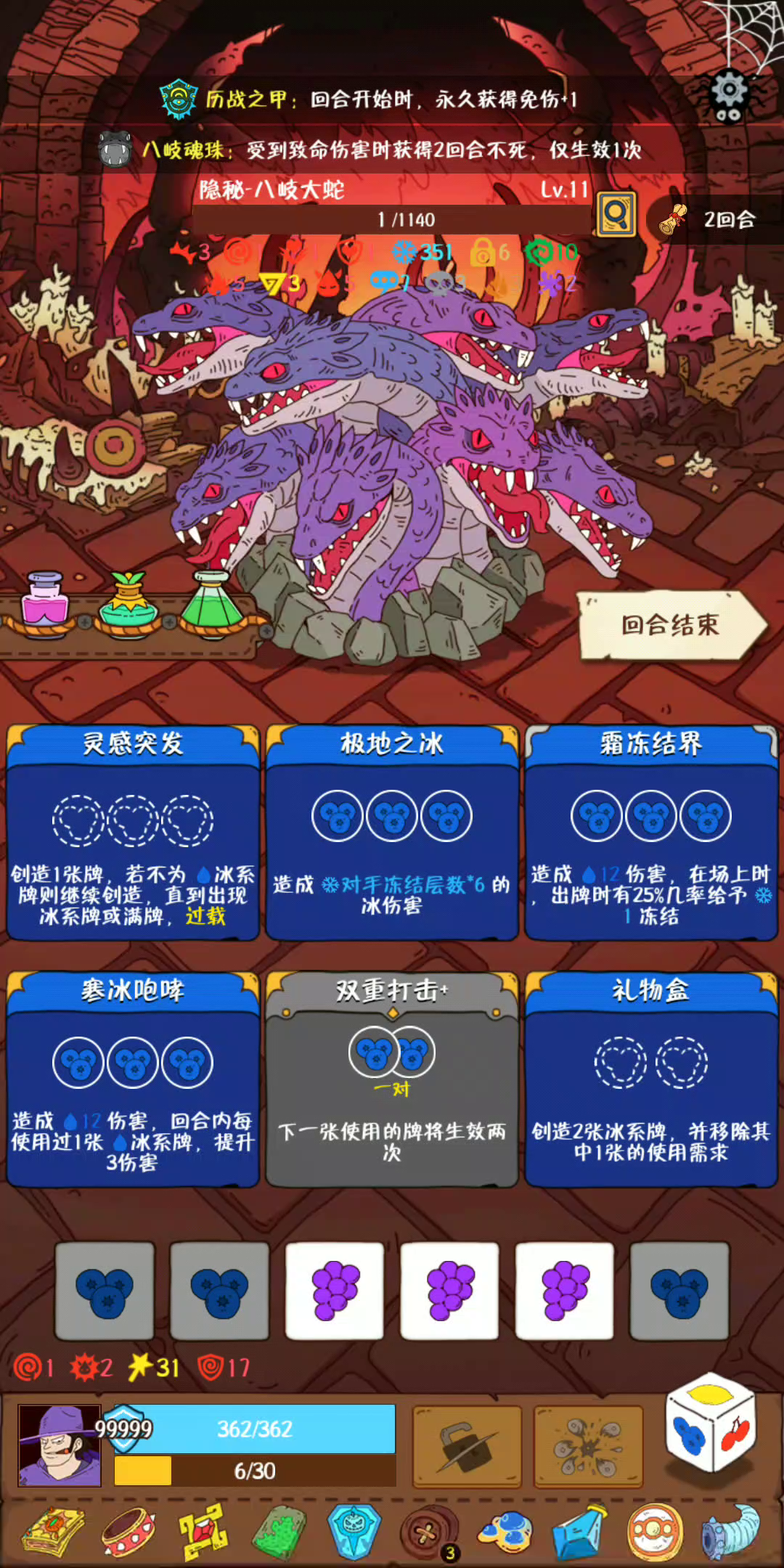Image resolution: width=784 pixels, height=1568 pixels.
Task: Roll the dice to reroll
Action: click(711, 1423)
